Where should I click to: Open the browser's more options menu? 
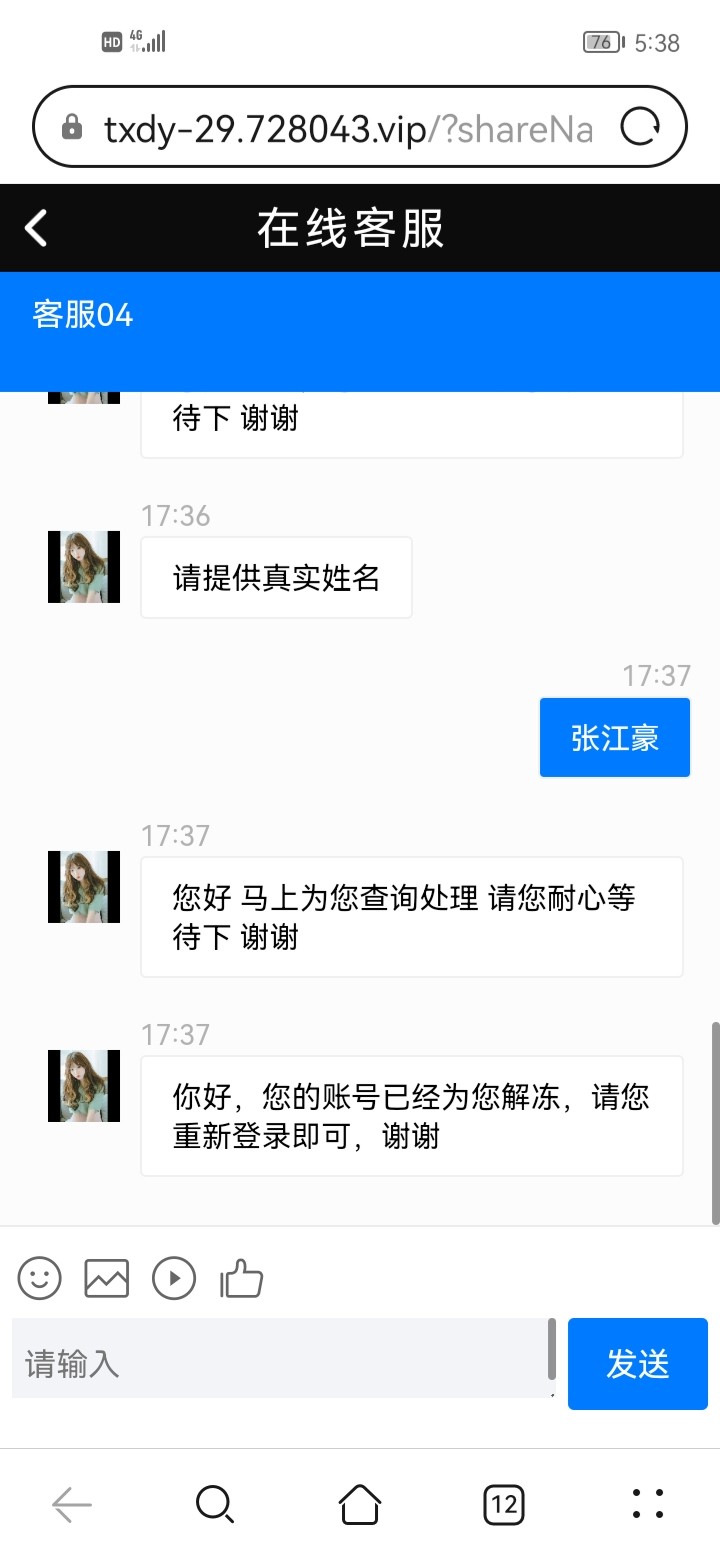coord(648,1503)
